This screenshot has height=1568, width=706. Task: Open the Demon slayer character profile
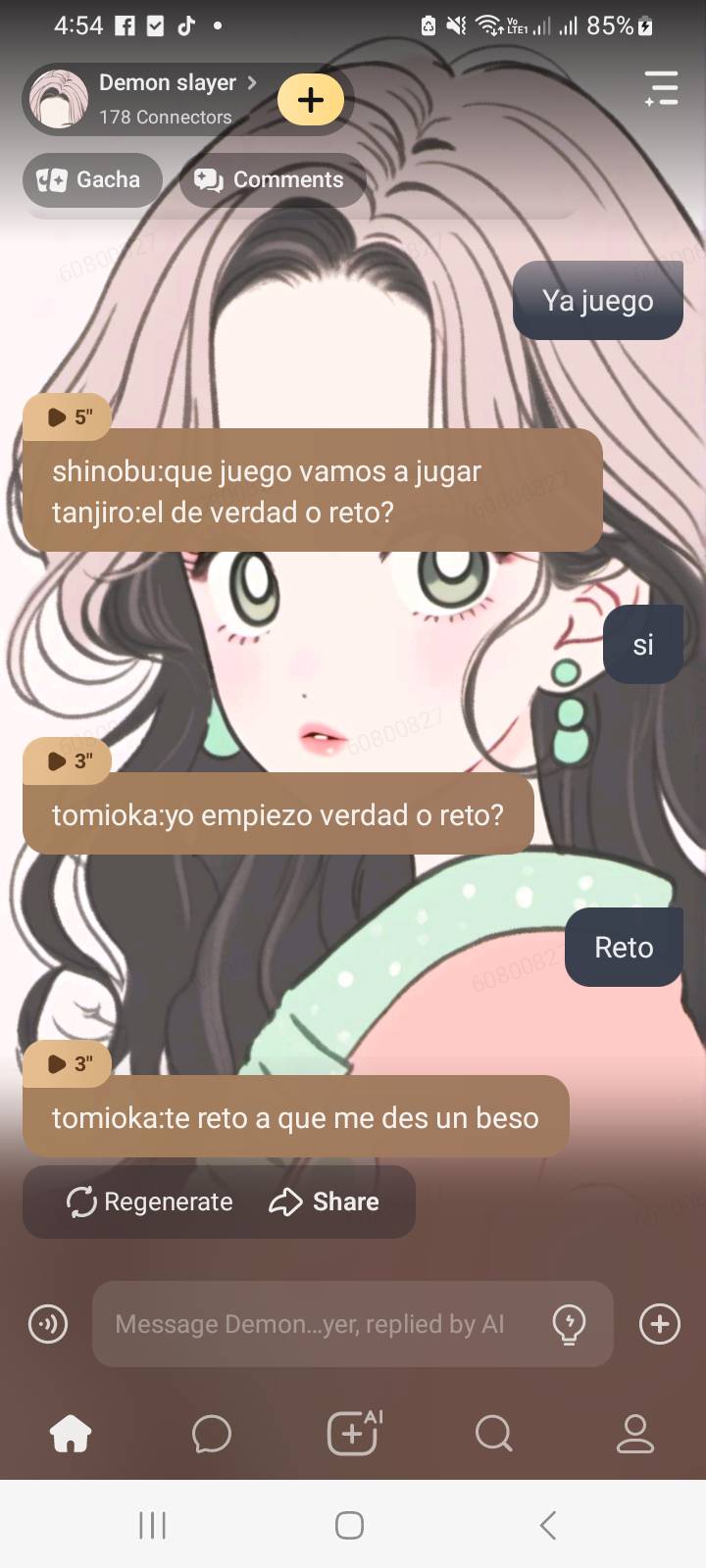point(167,84)
